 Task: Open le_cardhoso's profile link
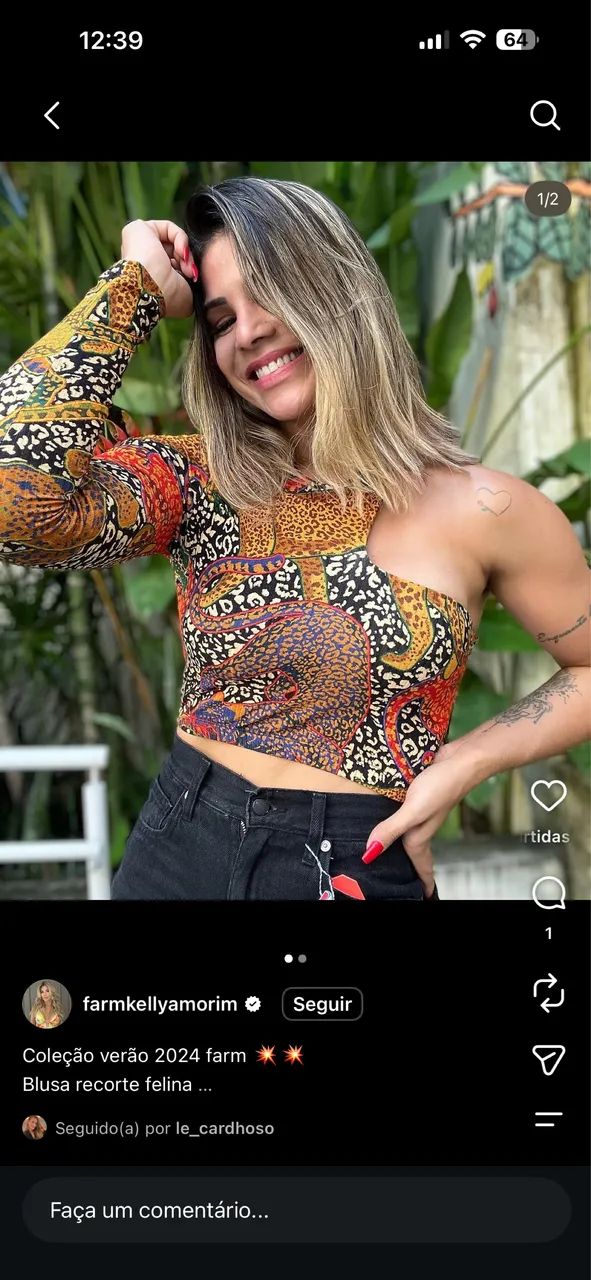[x=225, y=1128]
